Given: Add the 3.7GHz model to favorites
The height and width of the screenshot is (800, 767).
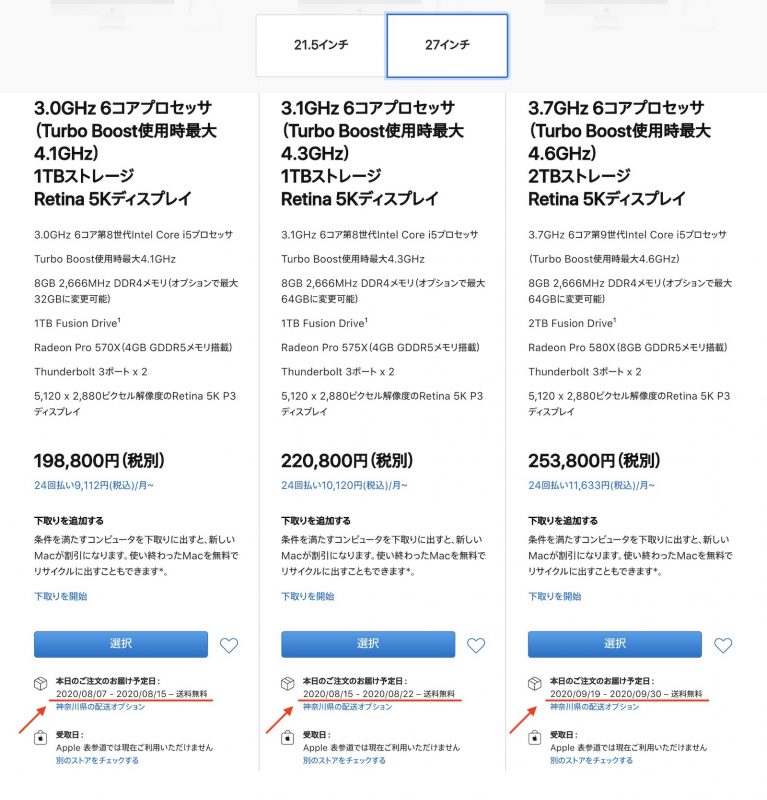Looking at the screenshot, I should point(723,645).
